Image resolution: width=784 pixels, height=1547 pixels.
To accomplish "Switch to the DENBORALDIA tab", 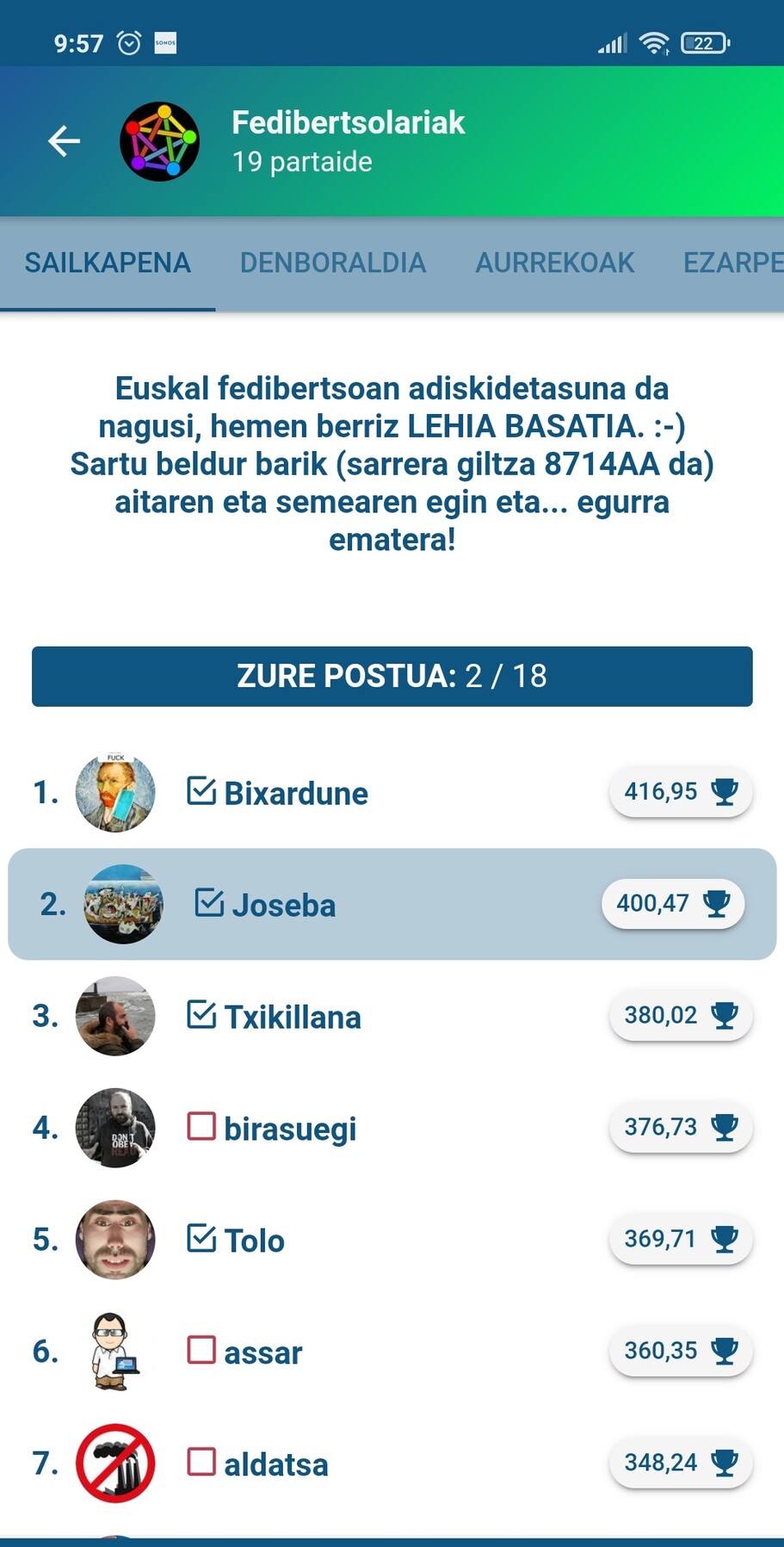I will click(x=332, y=263).
